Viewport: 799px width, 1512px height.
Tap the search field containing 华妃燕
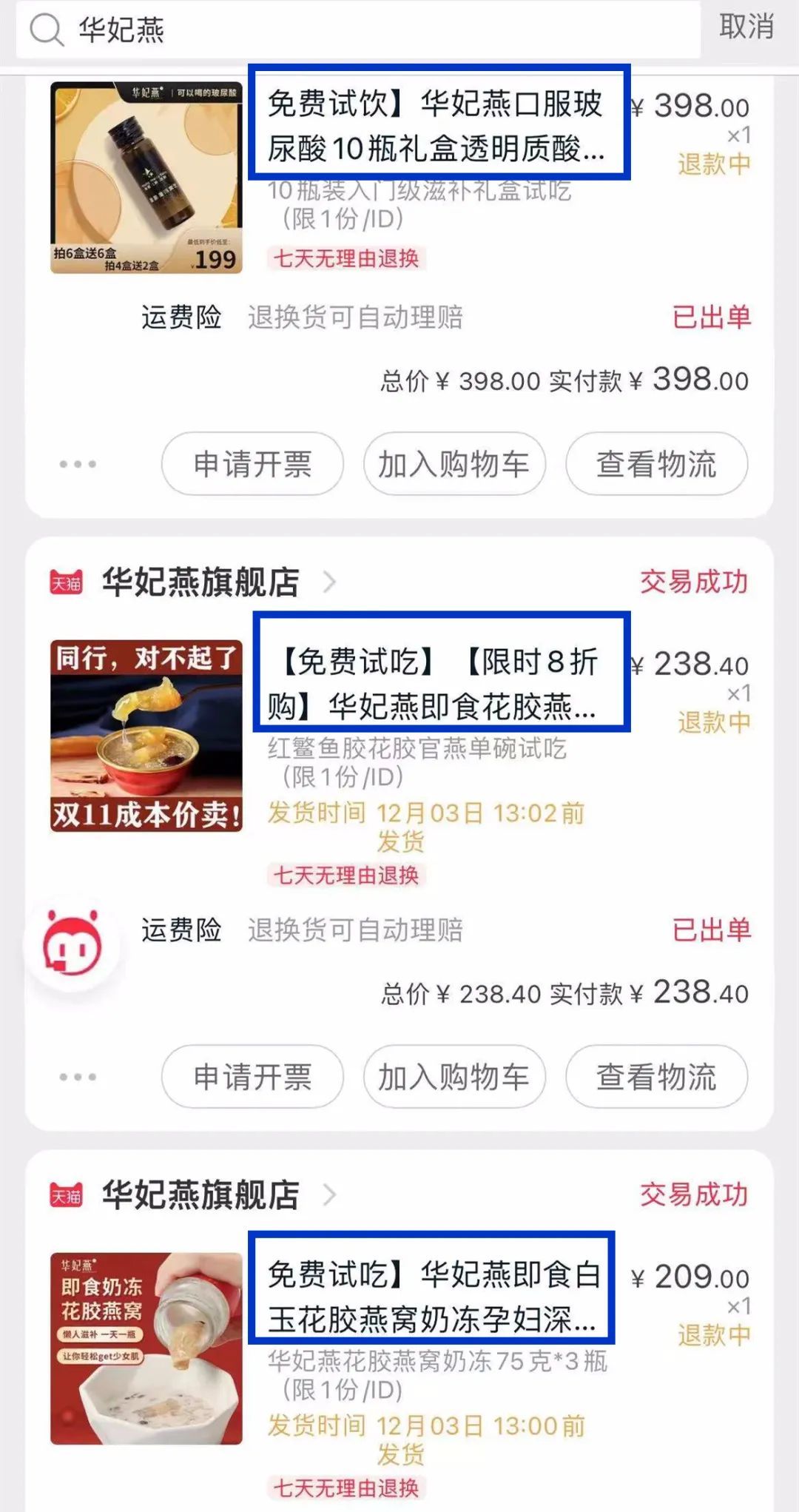click(355, 30)
